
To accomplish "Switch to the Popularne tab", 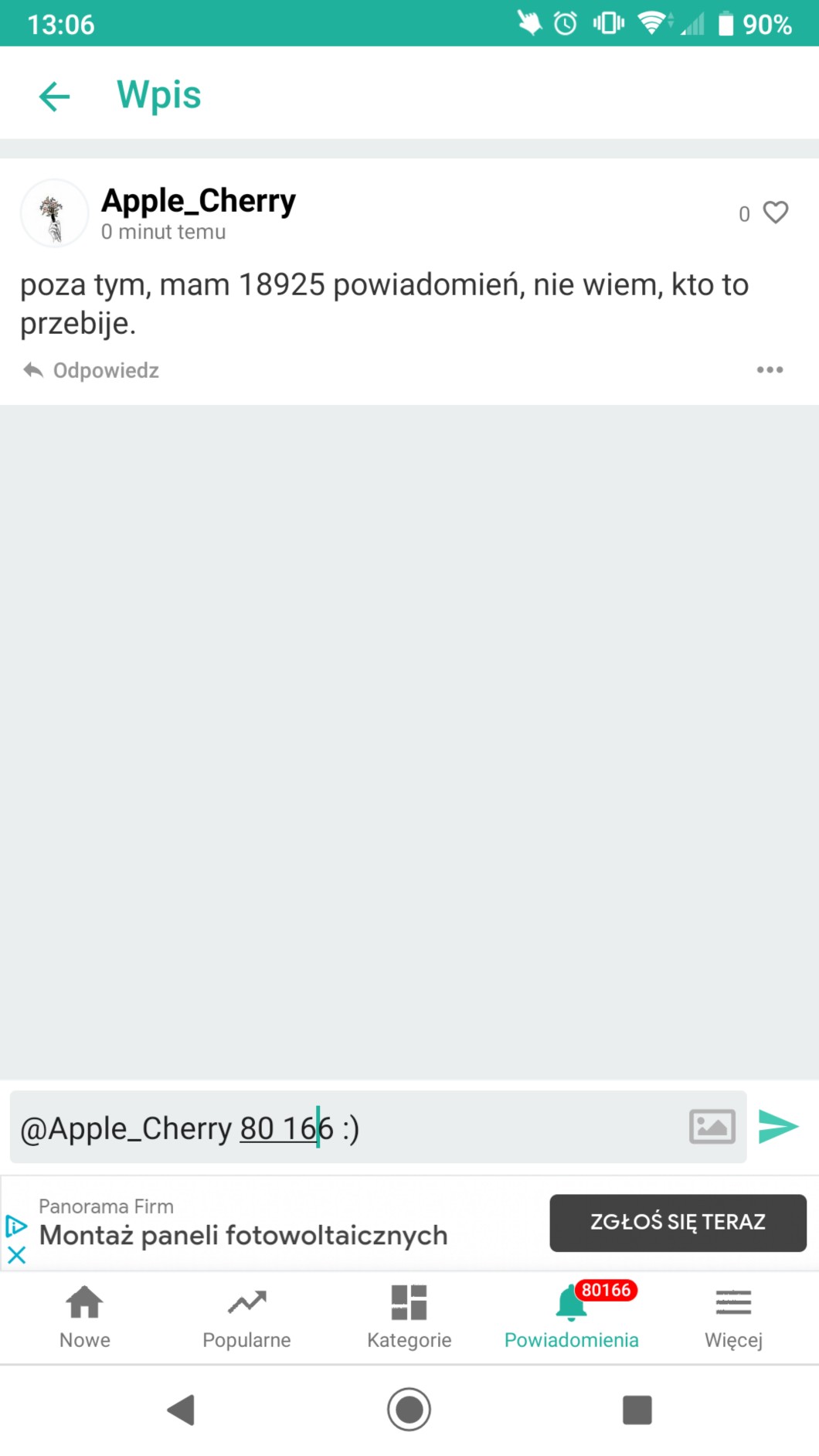I will tap(246, 1317).
